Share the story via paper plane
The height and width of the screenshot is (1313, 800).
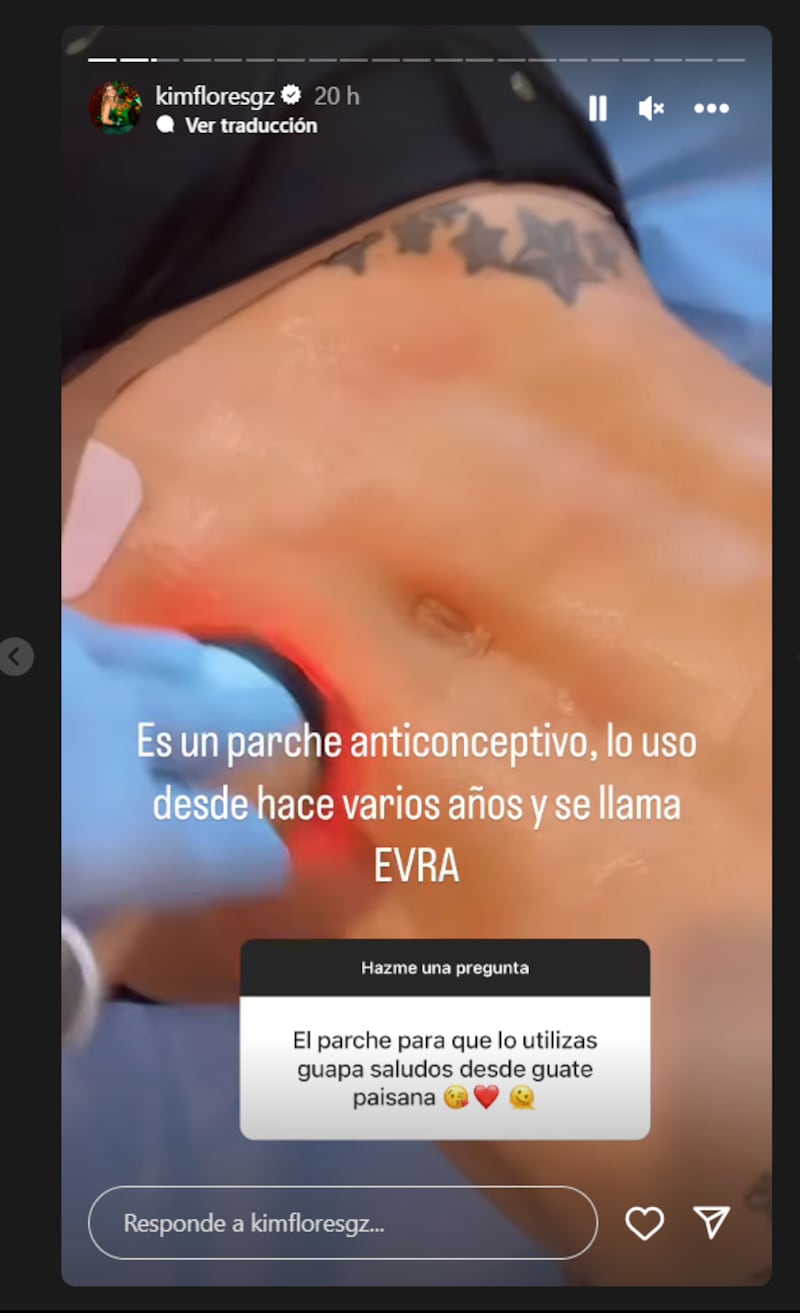711,1222
